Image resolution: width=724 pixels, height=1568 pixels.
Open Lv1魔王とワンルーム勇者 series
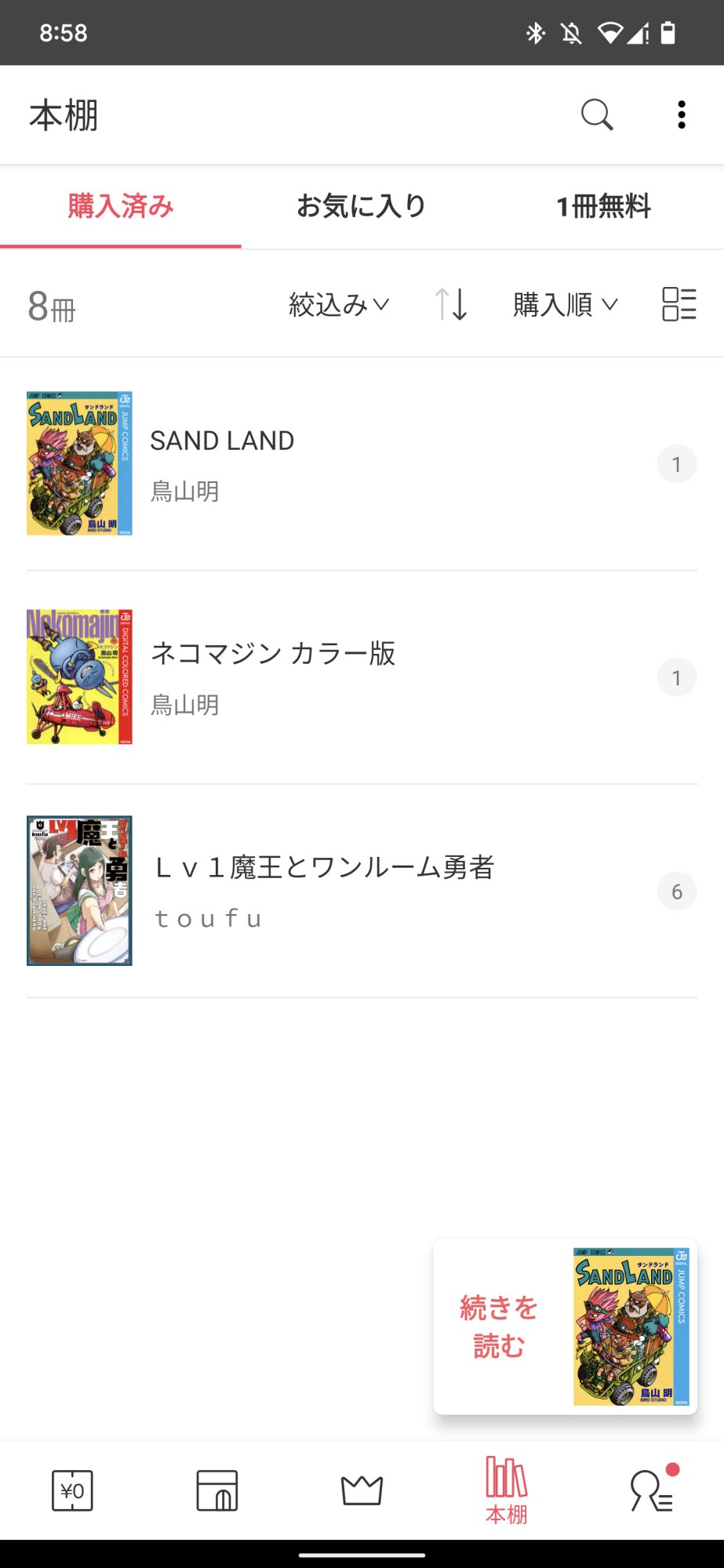pyautogui.click(x=361, y=891)
